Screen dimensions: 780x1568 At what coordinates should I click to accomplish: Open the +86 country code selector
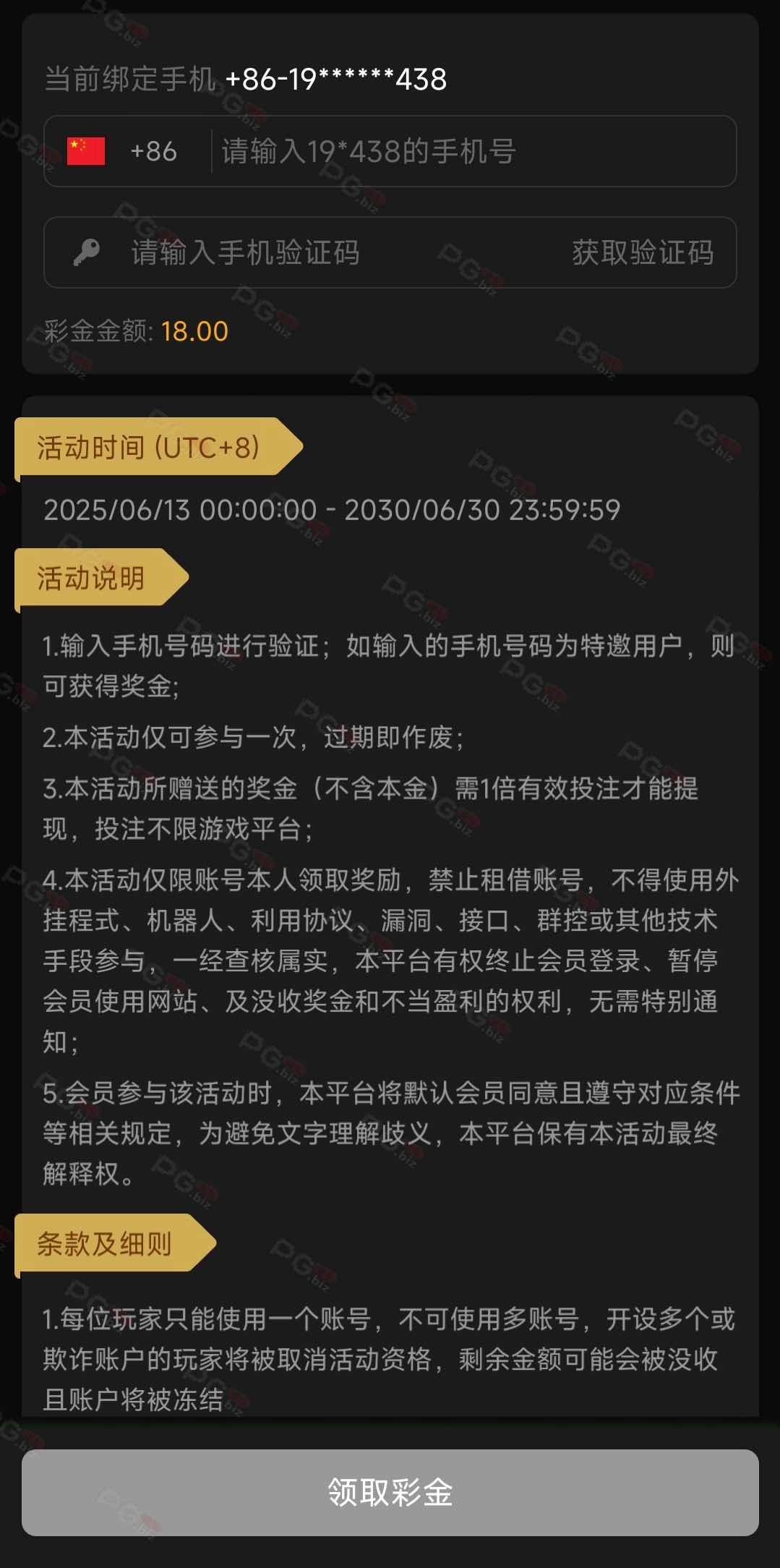[123, 152]
